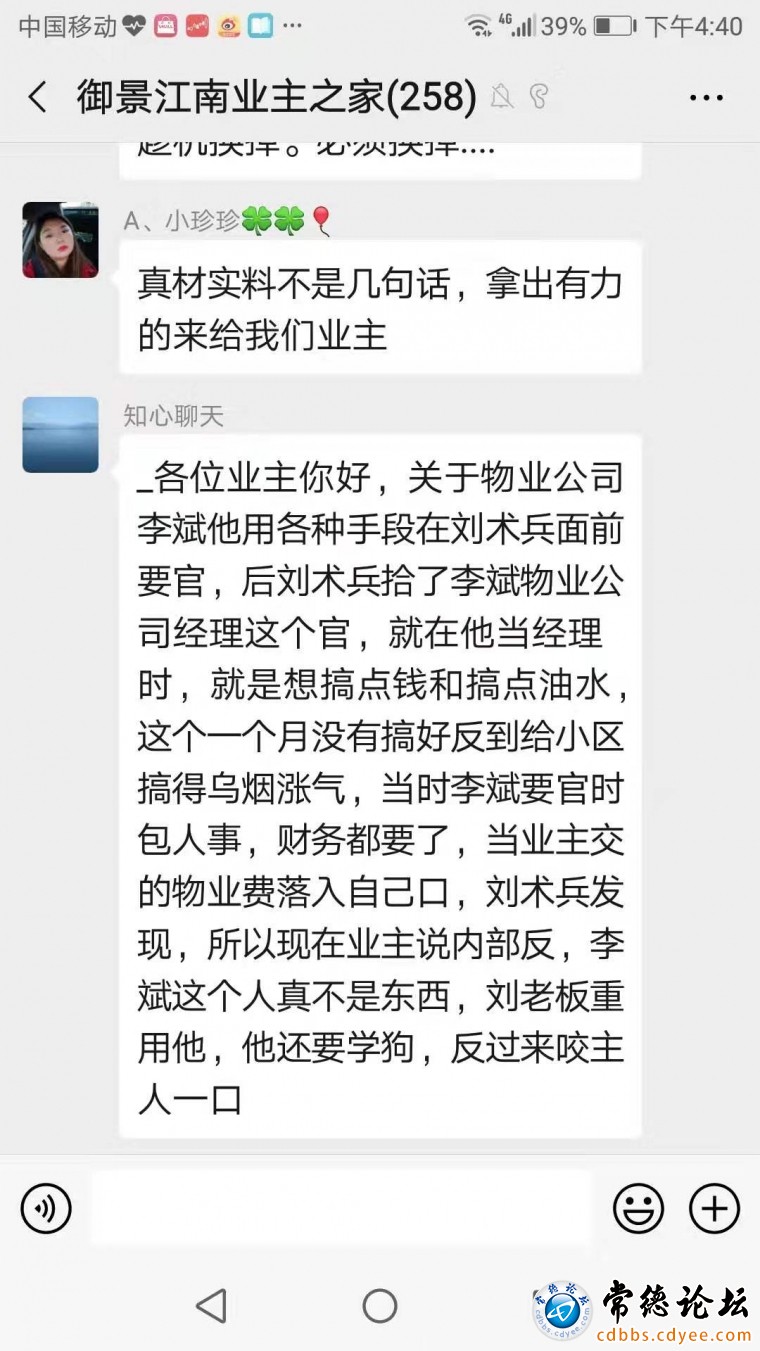
Task: Tap the message text input field
Action: click(x=341, y=1208)
